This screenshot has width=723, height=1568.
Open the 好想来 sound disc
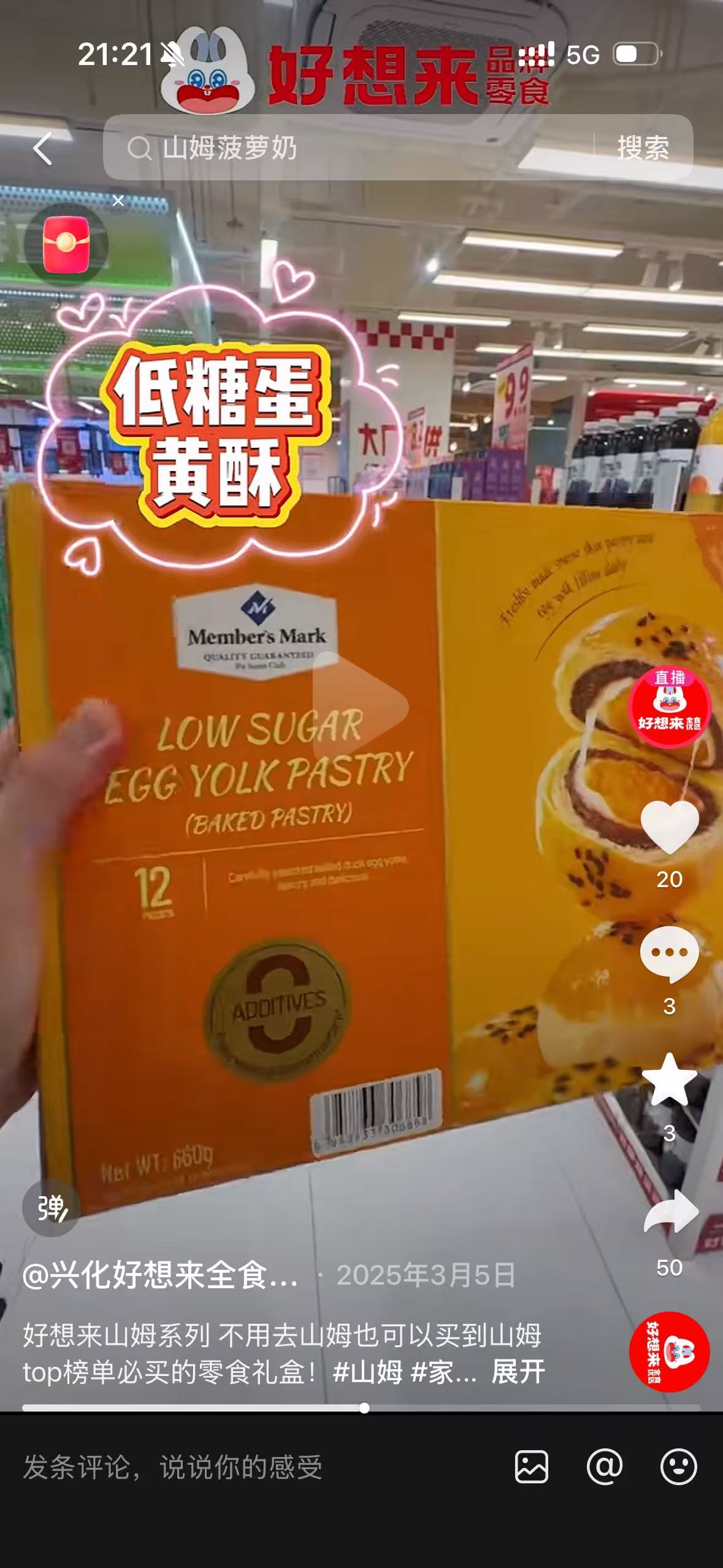(669, 1351)
